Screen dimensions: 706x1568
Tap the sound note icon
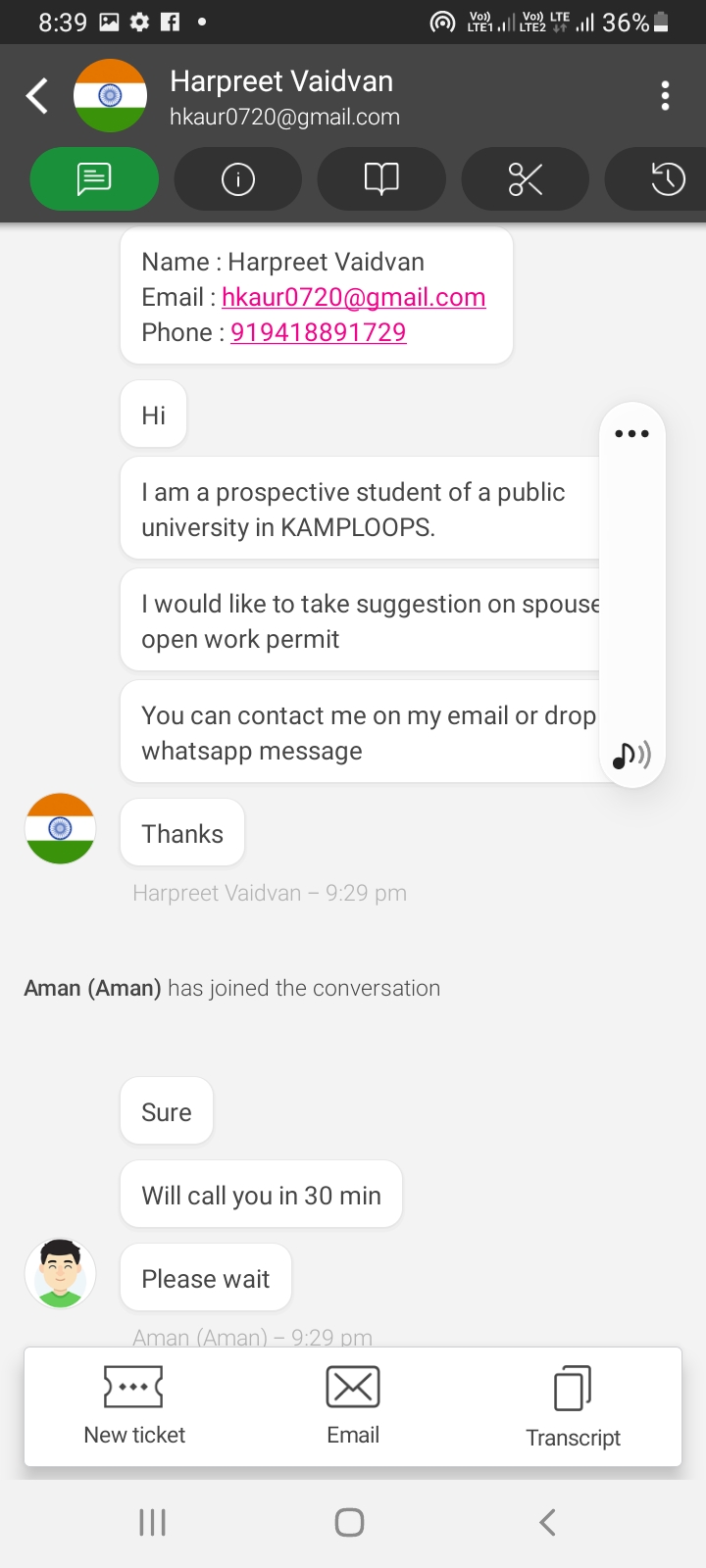[x=631, y=755]
